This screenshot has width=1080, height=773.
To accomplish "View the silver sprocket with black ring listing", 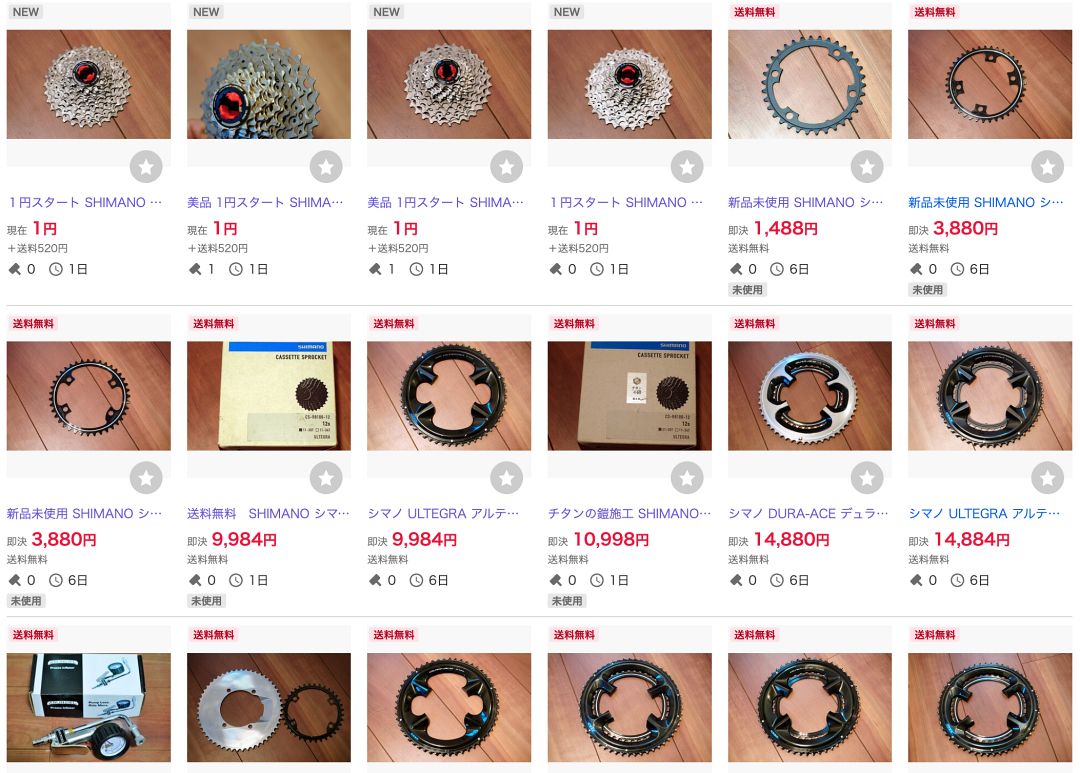I will (269, 707).
